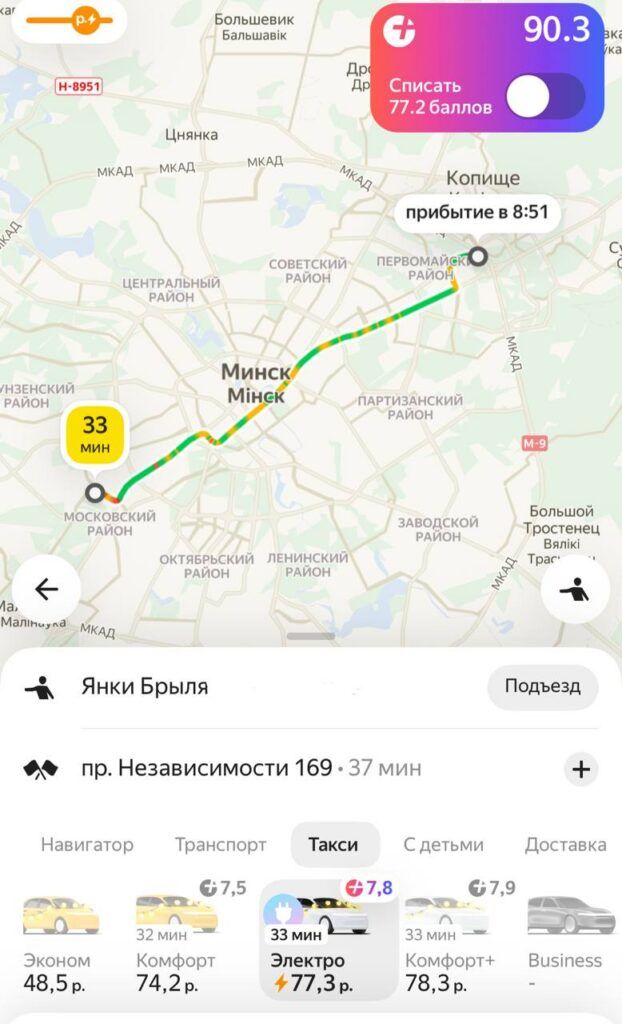Switch to the Транспорт tab
Viewport: 622px width, 1024px height.
[220, 844]
